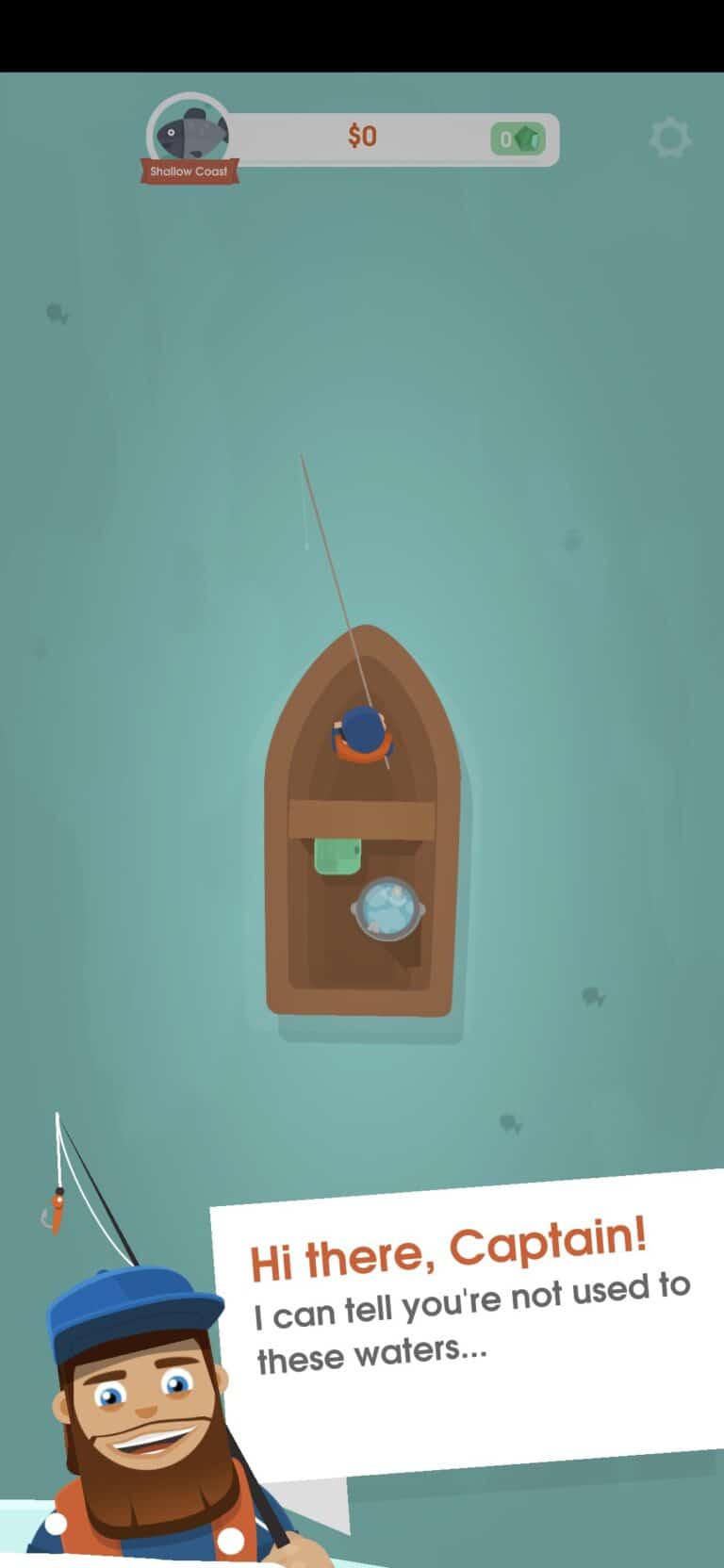Open the settings gear
The height and width of the screenshot is (1568, 724).
point(670,138)
